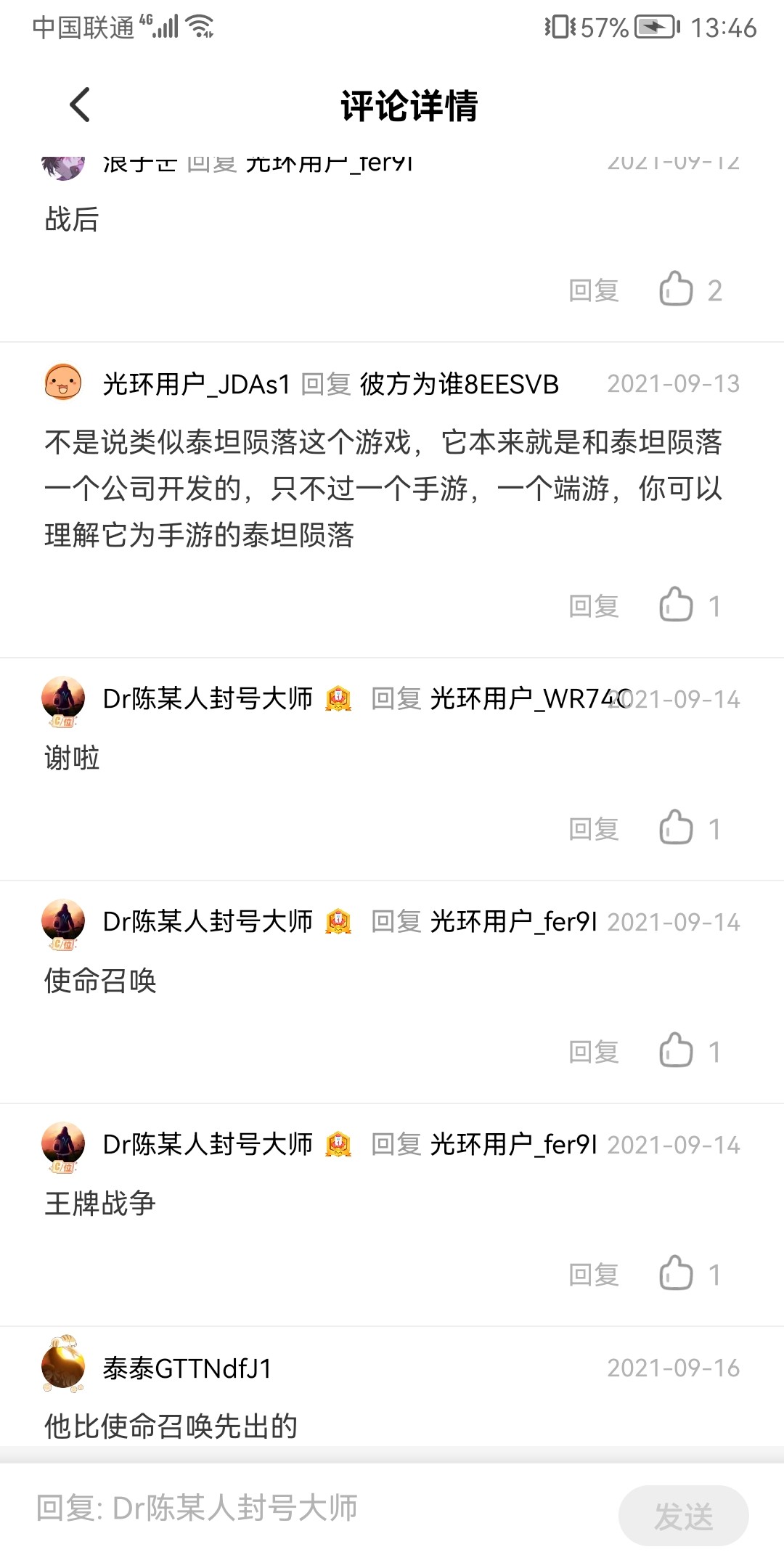This screenshot has width=784, height=1568.
Task: Reply to the 谢啦 comment
Action: point(593,829)
